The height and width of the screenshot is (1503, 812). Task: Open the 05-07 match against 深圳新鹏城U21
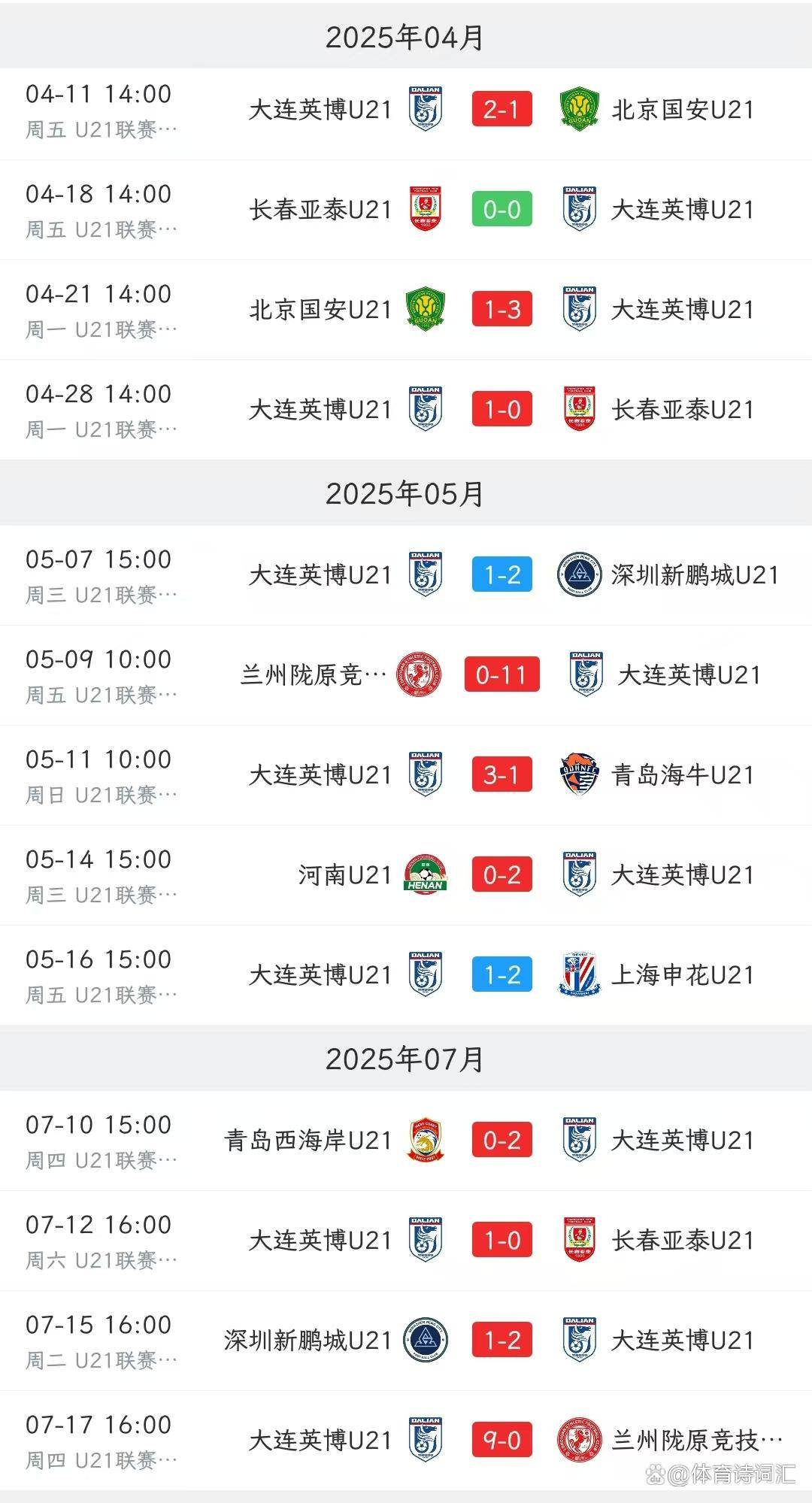coord(501,575)
